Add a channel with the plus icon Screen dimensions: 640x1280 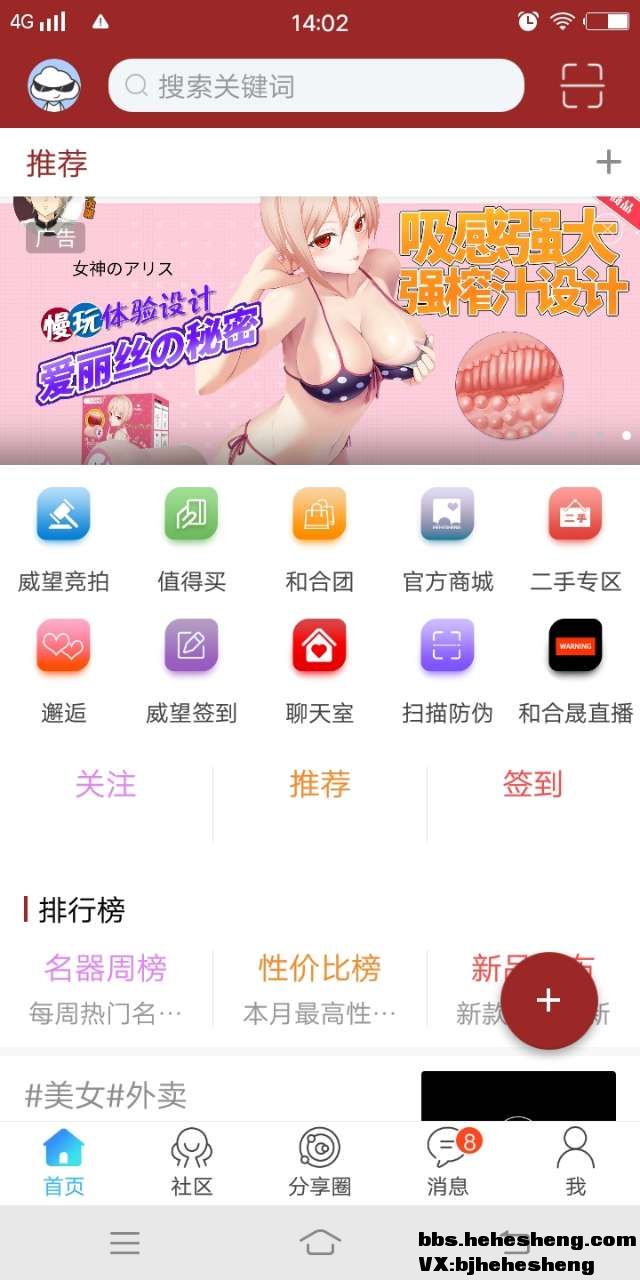click(608, 162)
